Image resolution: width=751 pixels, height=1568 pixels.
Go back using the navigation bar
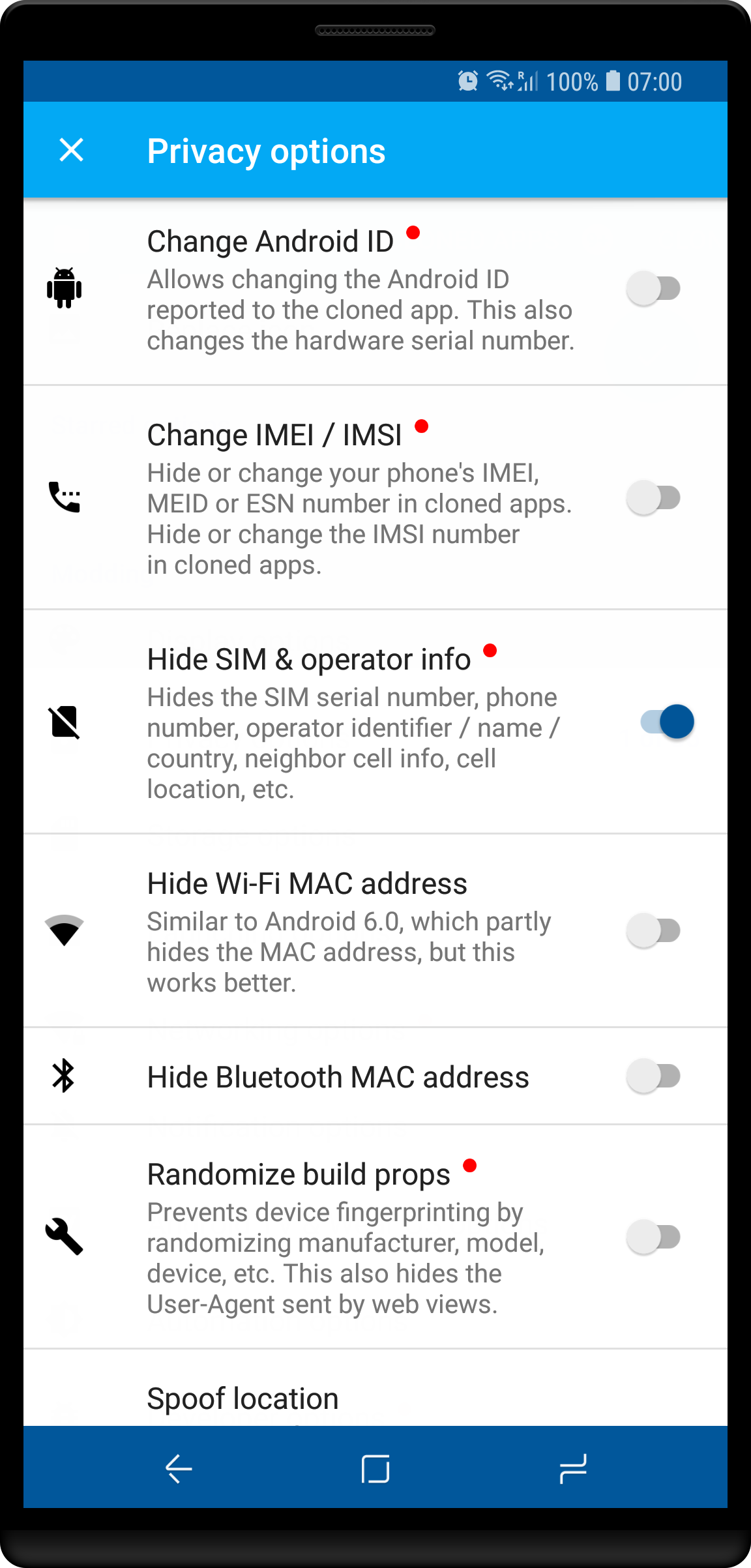coord(178,1468)
